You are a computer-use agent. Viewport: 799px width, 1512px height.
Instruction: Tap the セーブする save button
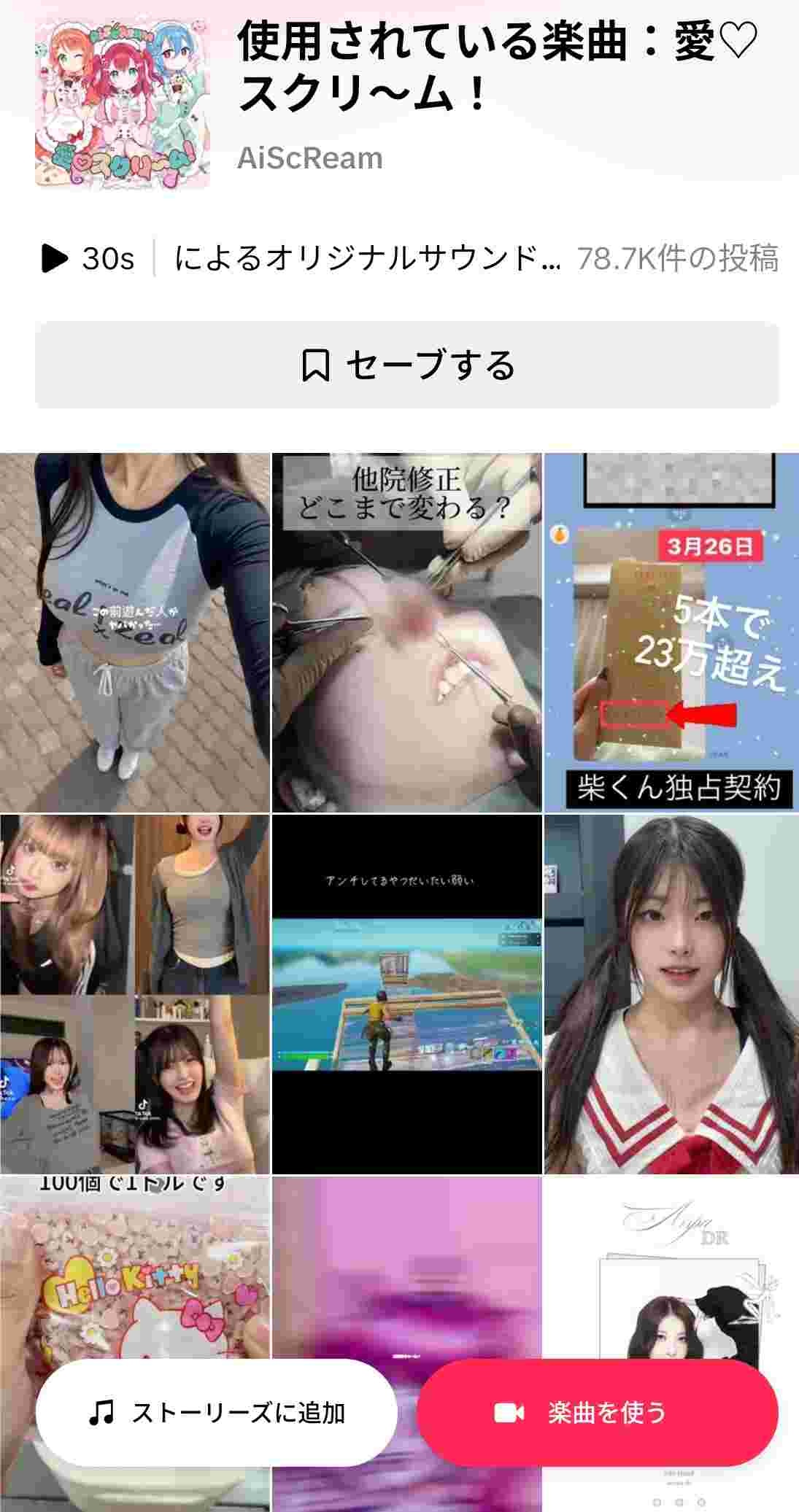click(x=407, y=365)
